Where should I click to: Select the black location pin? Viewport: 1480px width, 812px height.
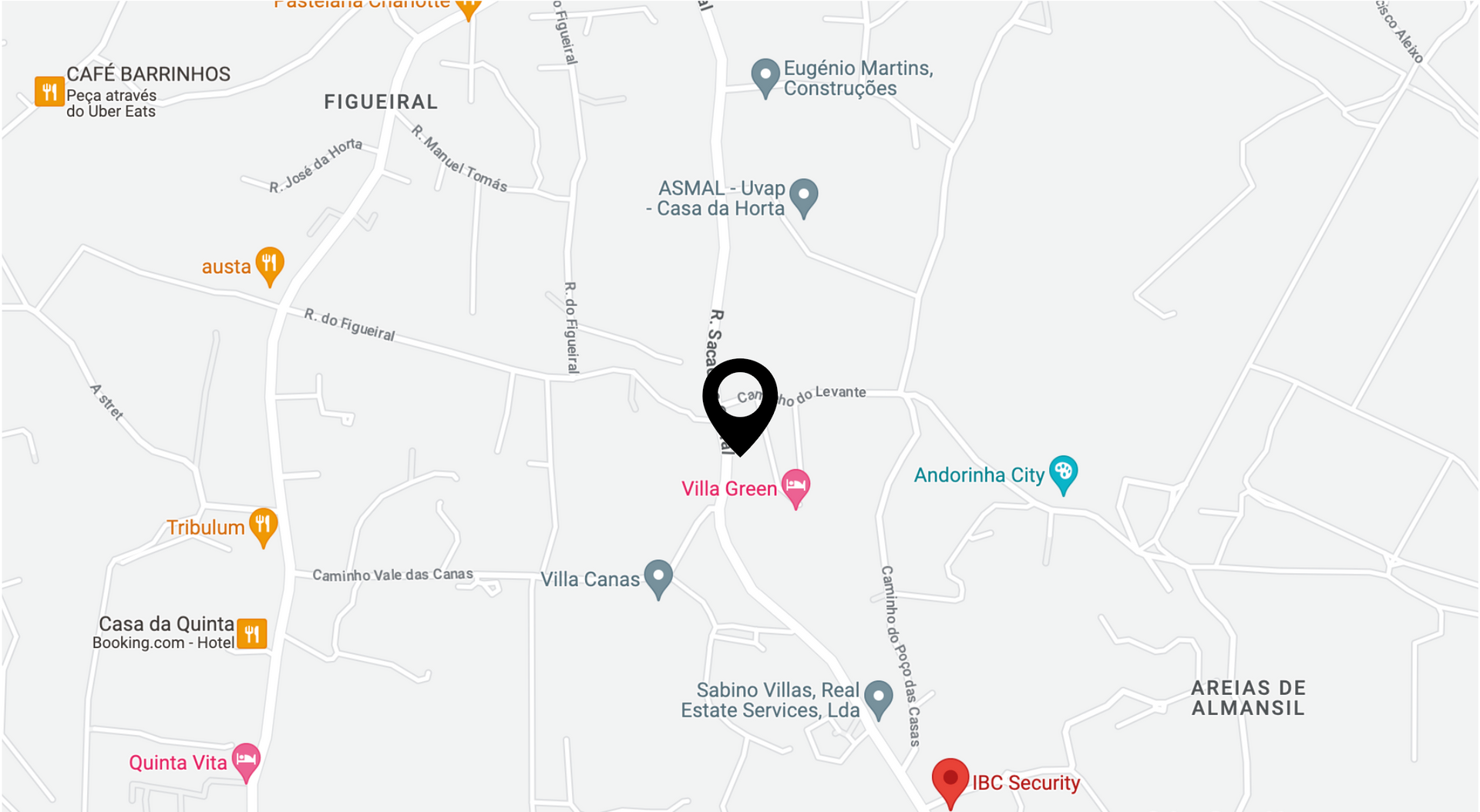739,401
